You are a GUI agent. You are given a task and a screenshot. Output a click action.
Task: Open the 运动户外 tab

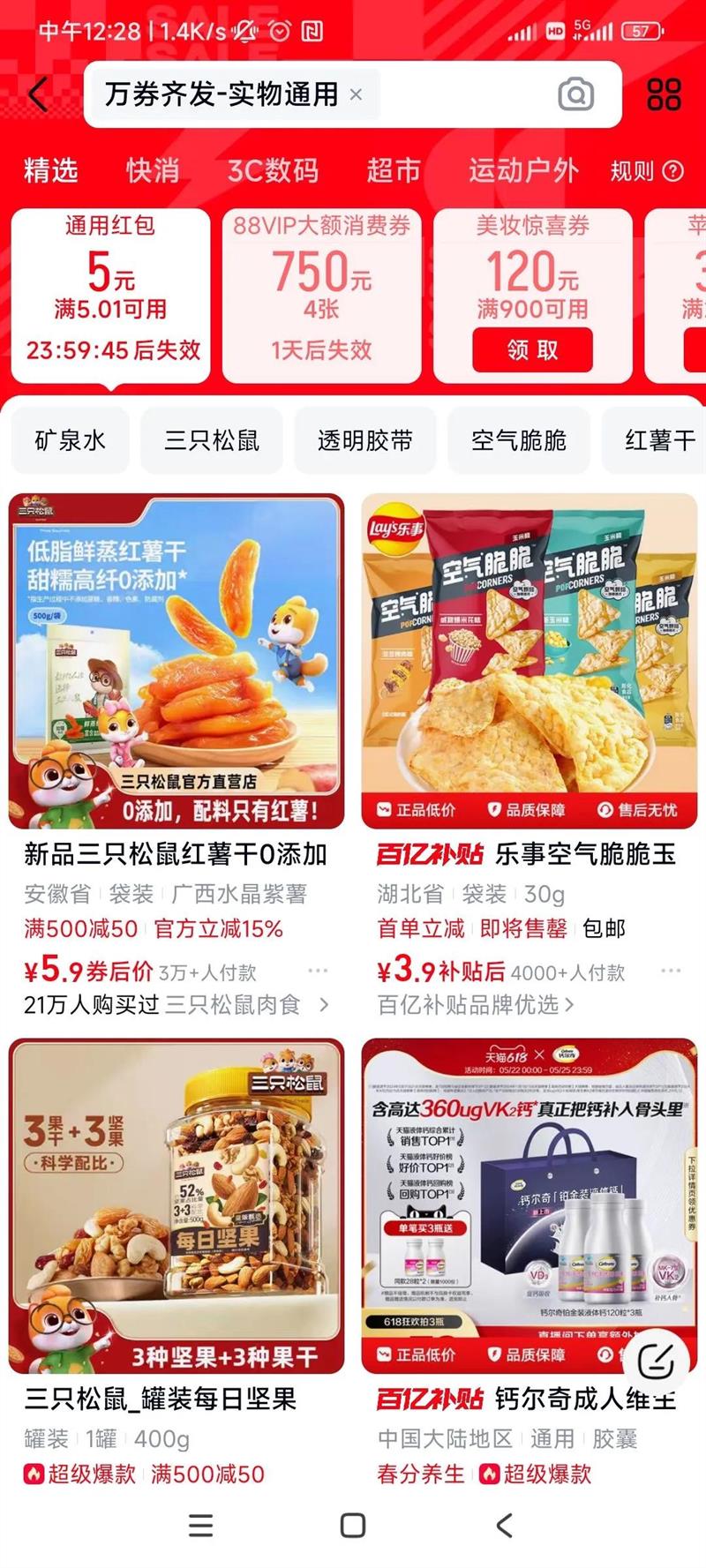(x=523, y=170)
